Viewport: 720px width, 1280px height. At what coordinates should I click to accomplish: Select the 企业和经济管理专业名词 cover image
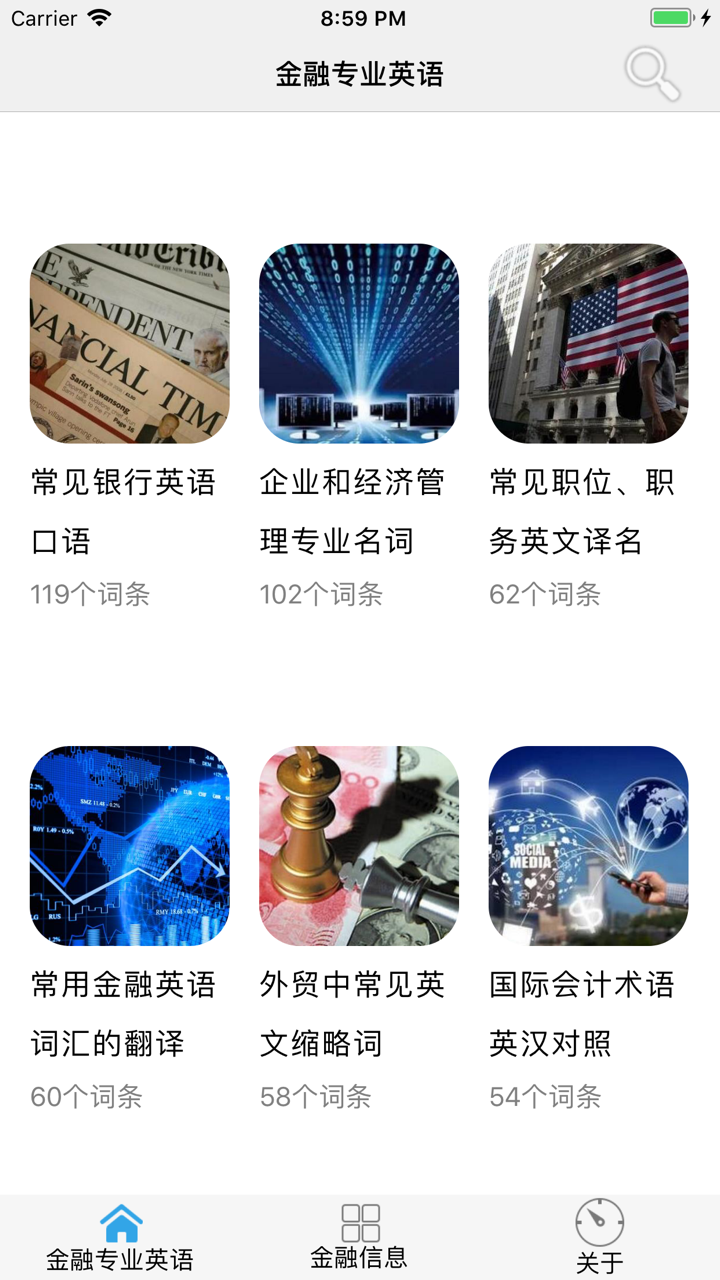[359, 343]
